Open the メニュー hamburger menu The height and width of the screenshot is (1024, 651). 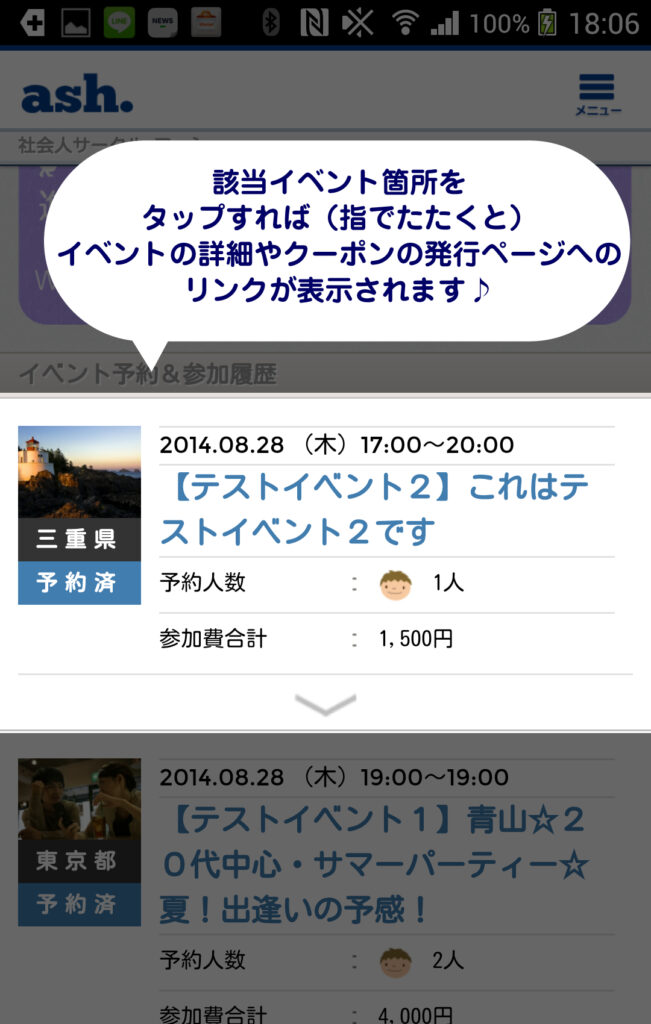tap(597, 94)
